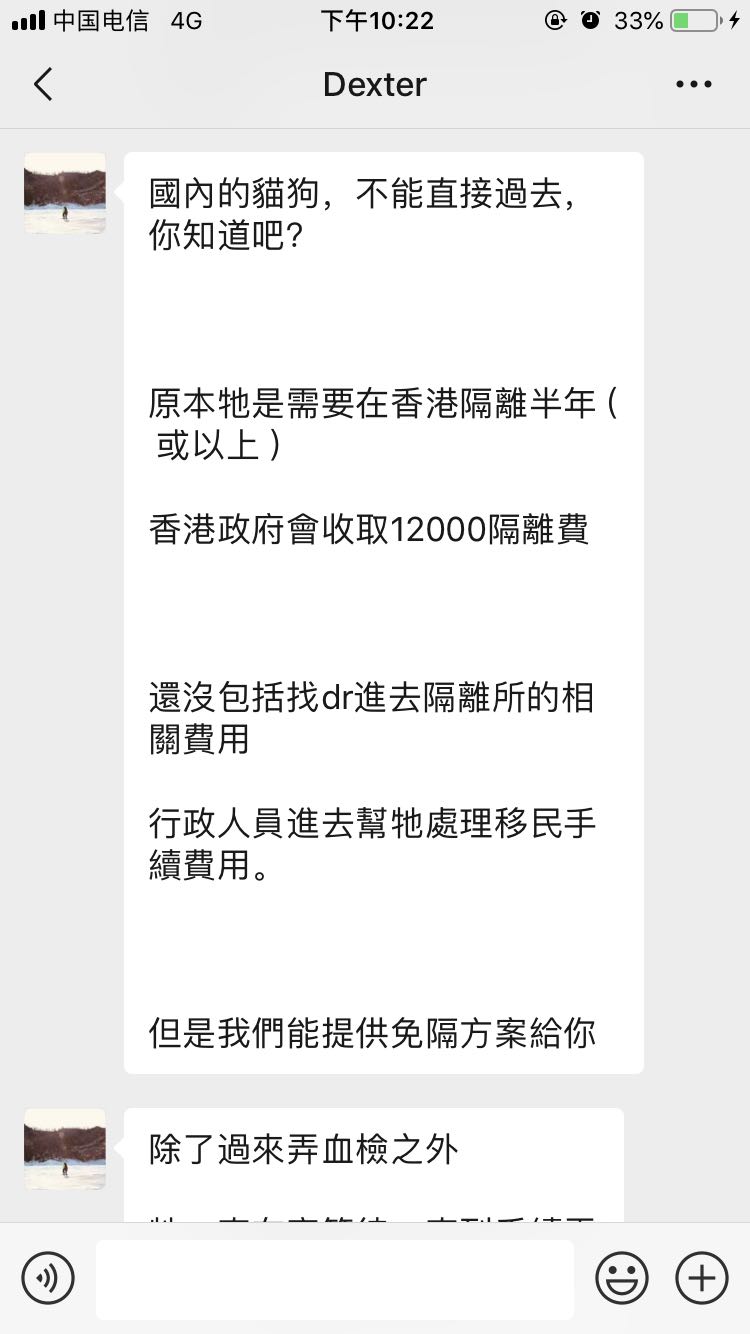Open the plus attachments menu
The width and height of the screenshot is (750, 1334).
click(702, 1277)
